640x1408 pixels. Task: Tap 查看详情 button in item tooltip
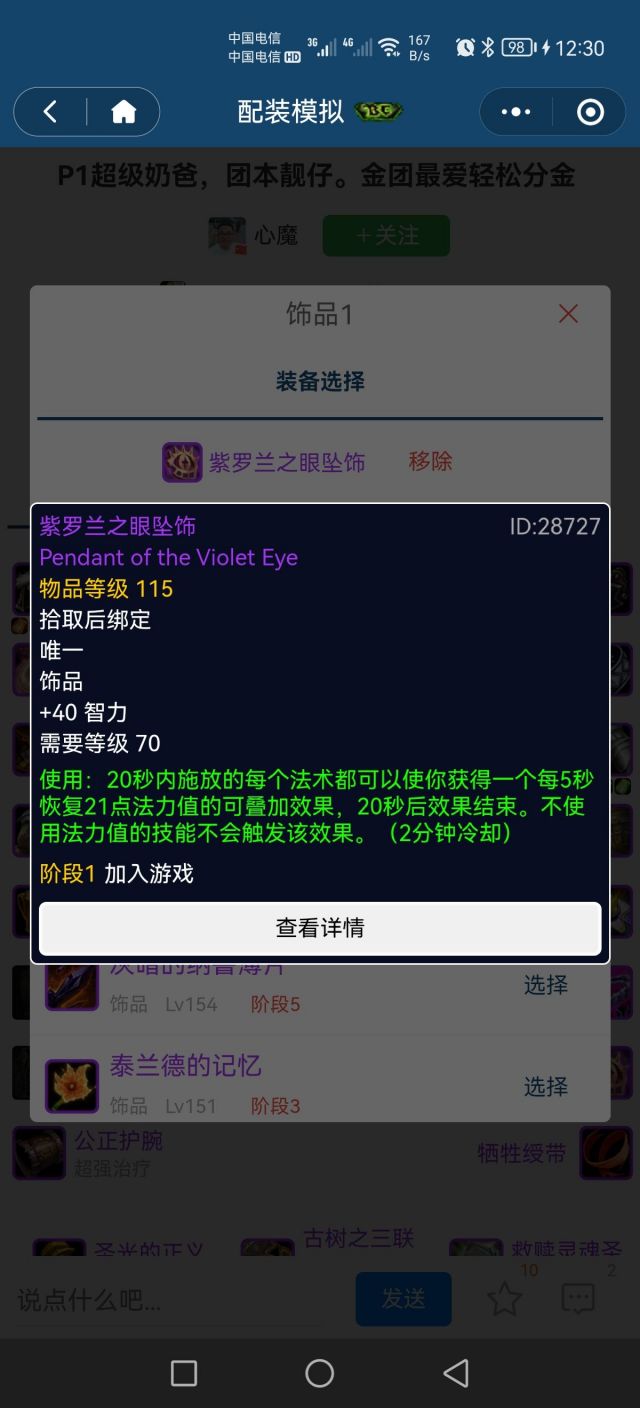click(320, 928)
